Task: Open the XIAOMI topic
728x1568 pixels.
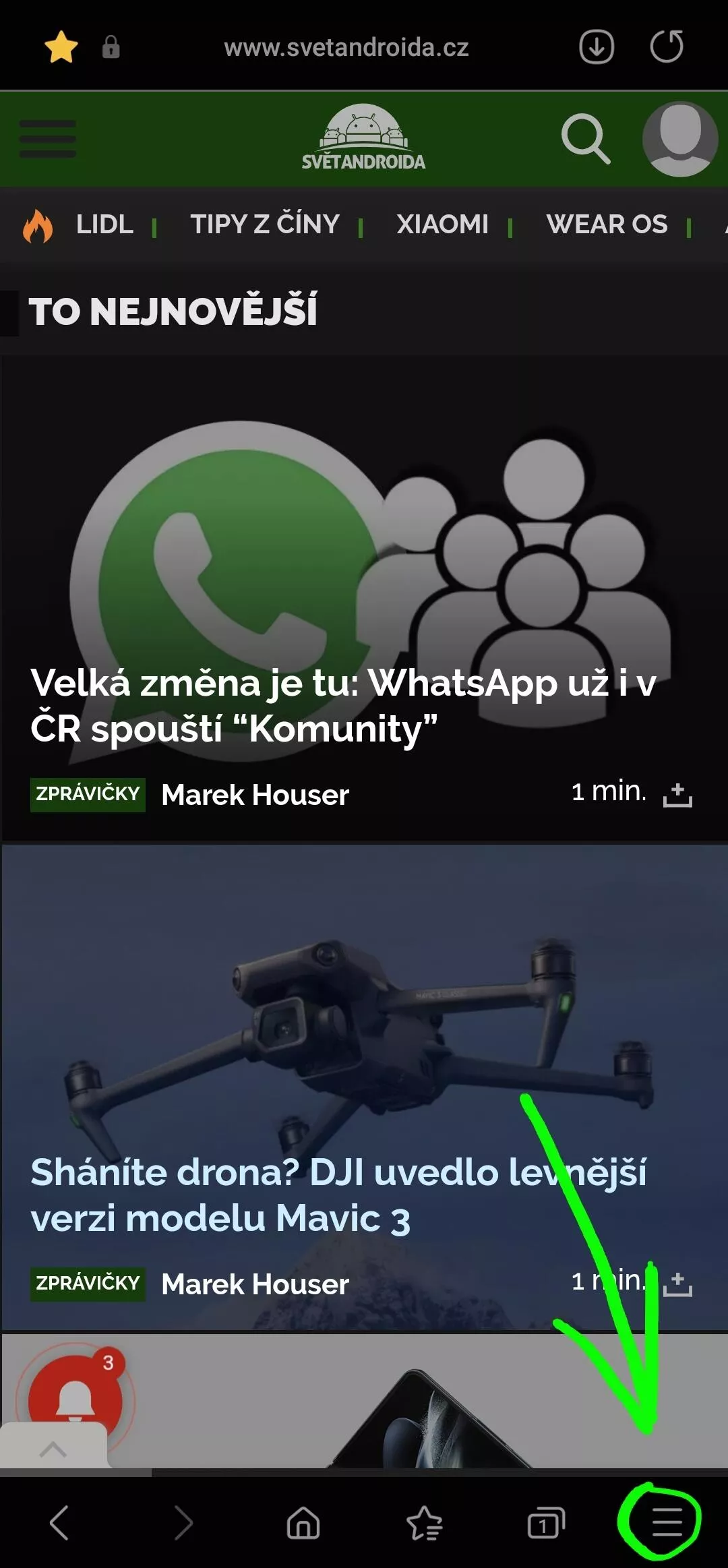Action: [x=442, y=224]
